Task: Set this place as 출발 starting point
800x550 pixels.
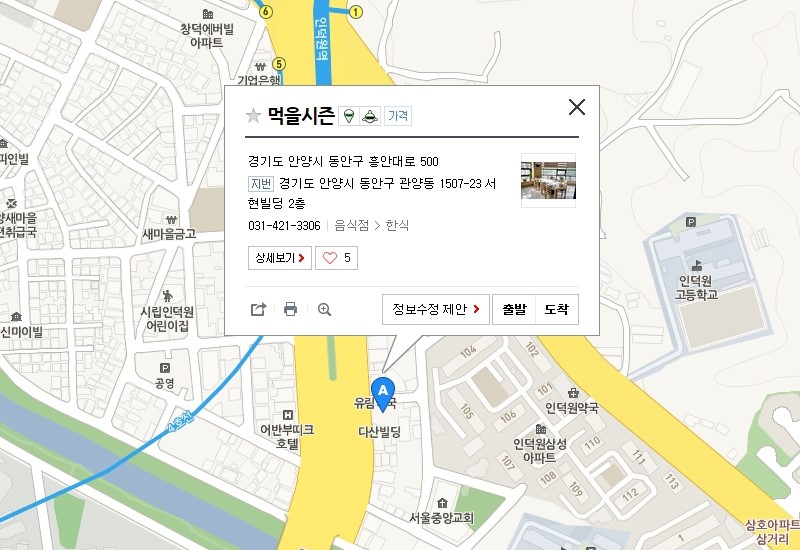Action: [514, 309]
